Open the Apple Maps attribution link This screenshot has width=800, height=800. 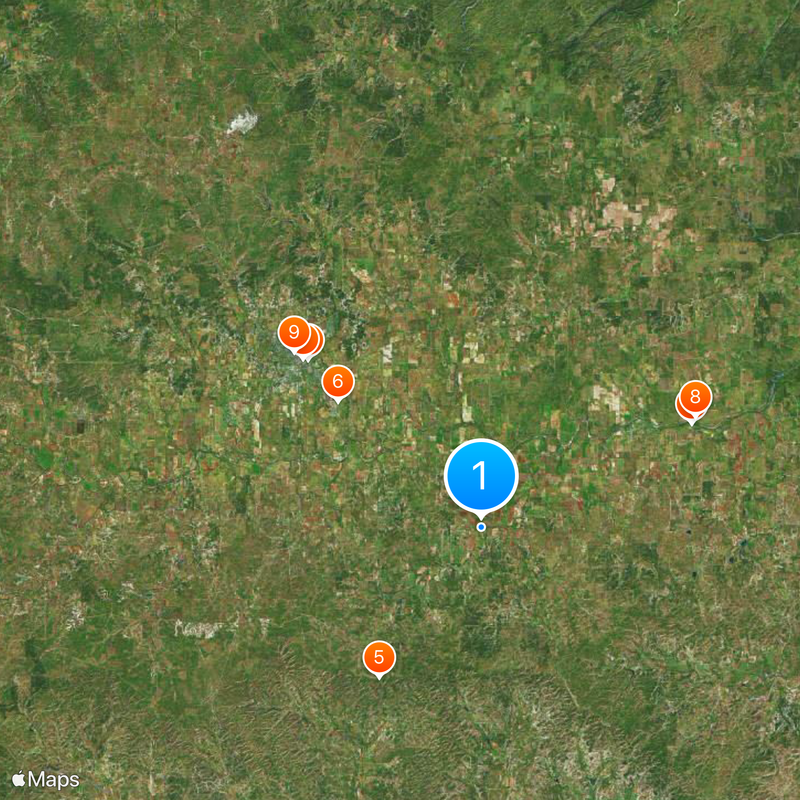(46, 780)
